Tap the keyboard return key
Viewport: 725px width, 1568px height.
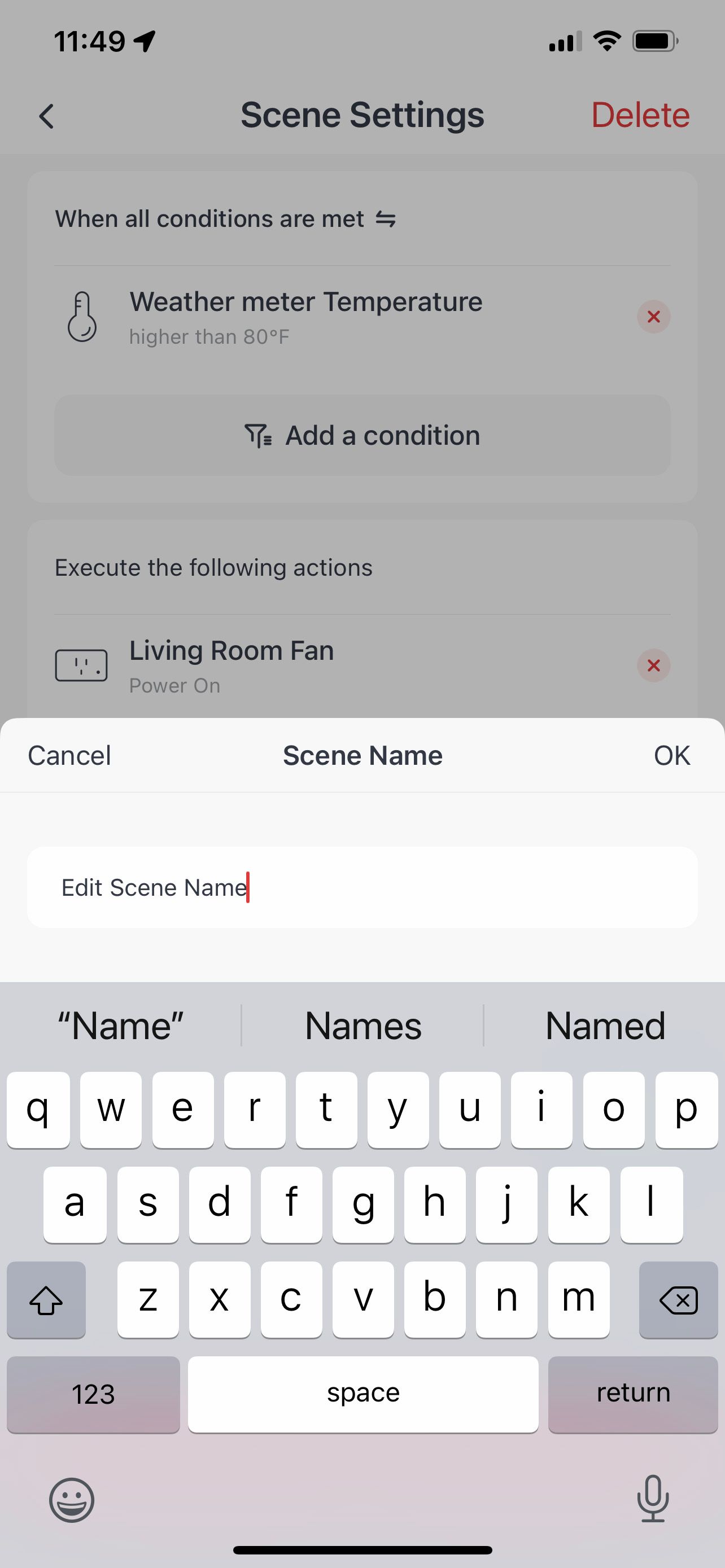(632, 1394)
